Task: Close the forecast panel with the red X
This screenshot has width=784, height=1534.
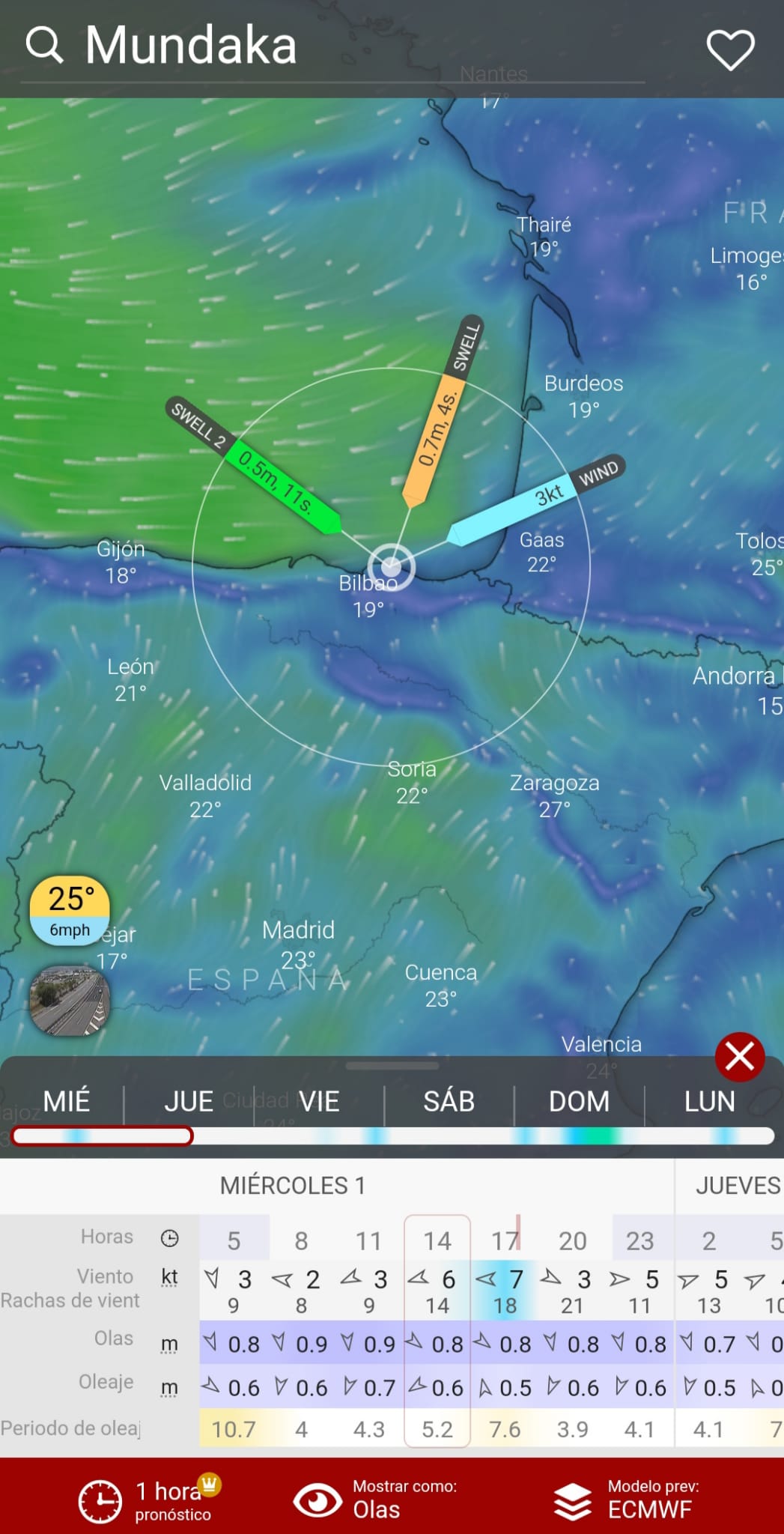Action: (x=740, y=1057)
